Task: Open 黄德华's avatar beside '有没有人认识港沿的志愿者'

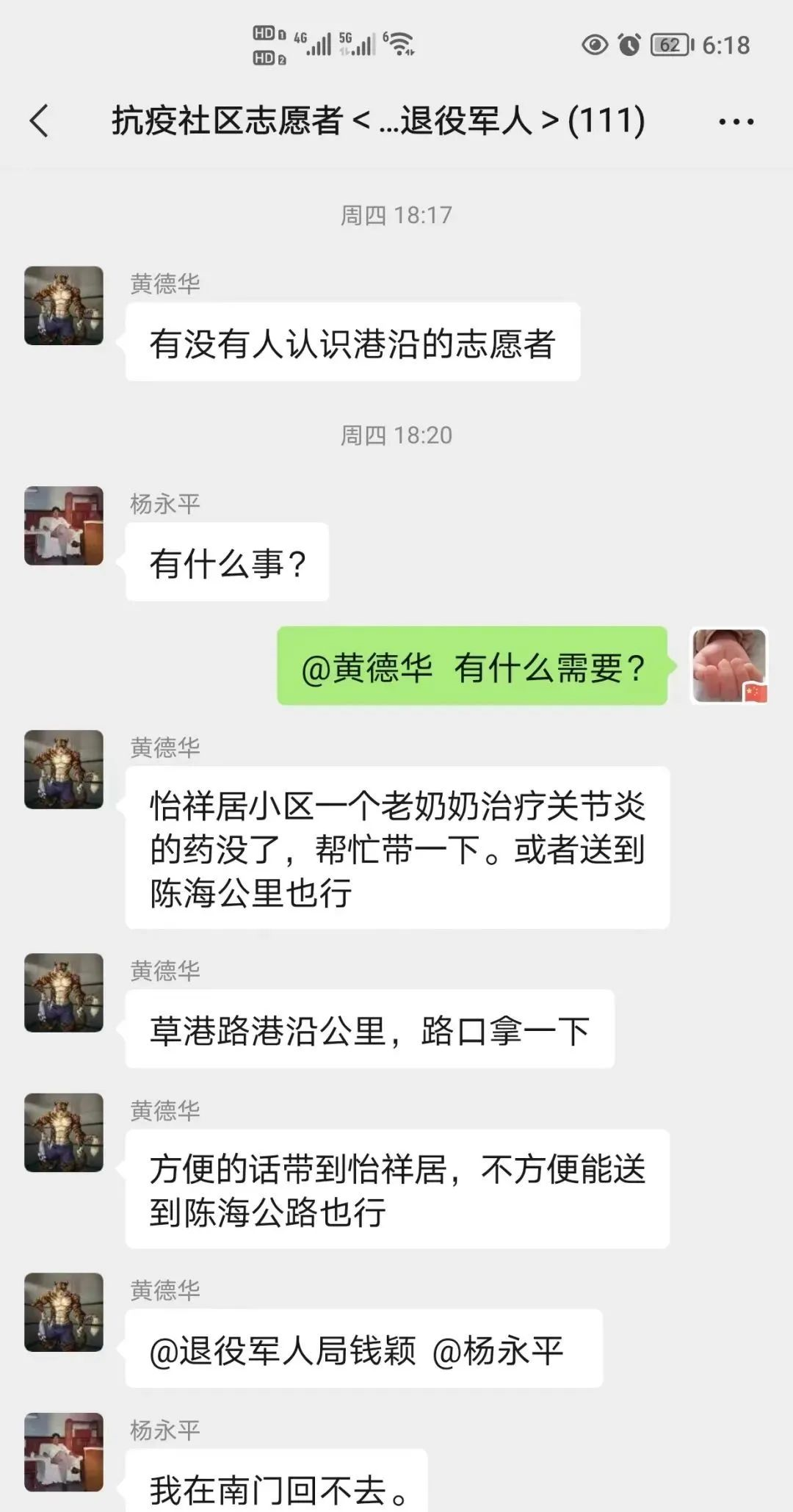Action: 64,305
